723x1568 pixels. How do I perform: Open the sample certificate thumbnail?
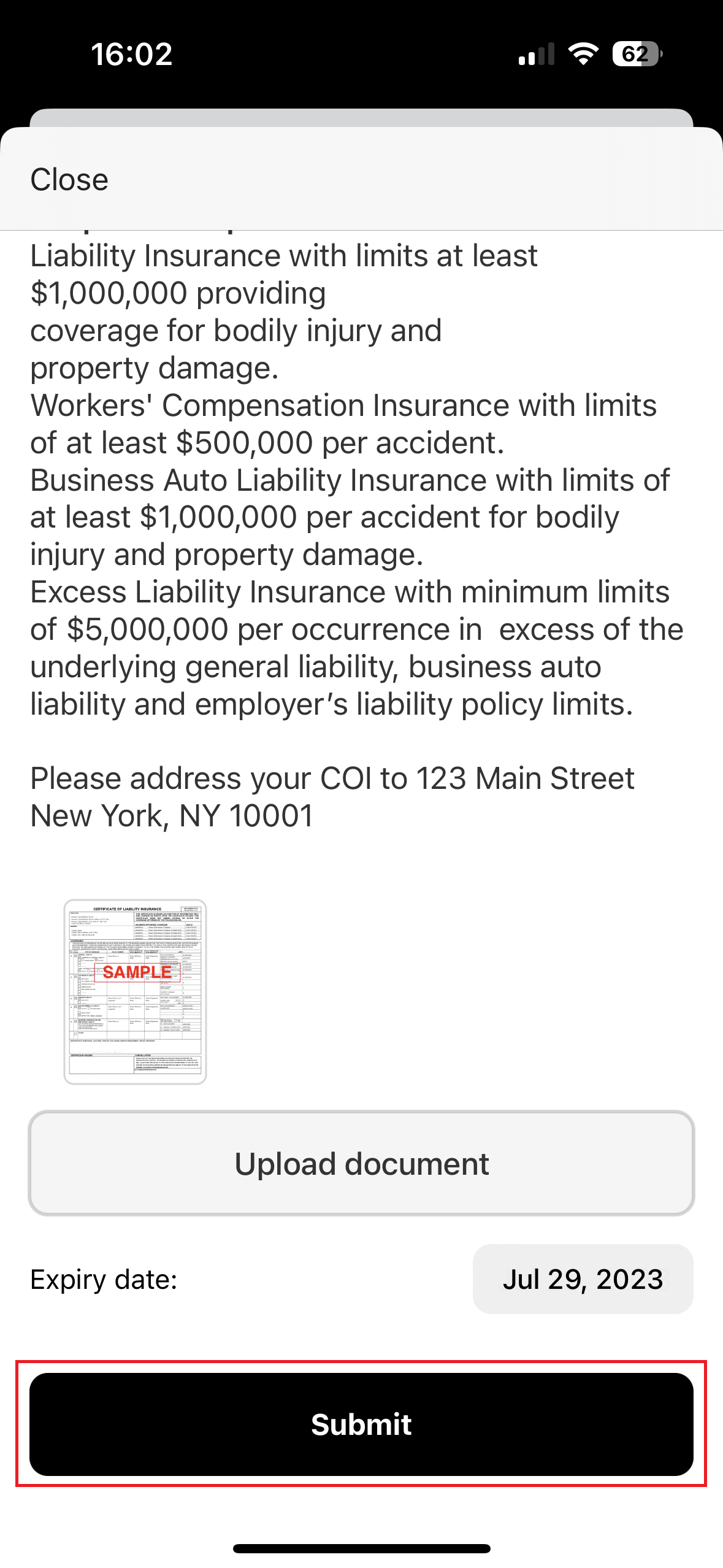pyautogui.click(x=135, y=991)
